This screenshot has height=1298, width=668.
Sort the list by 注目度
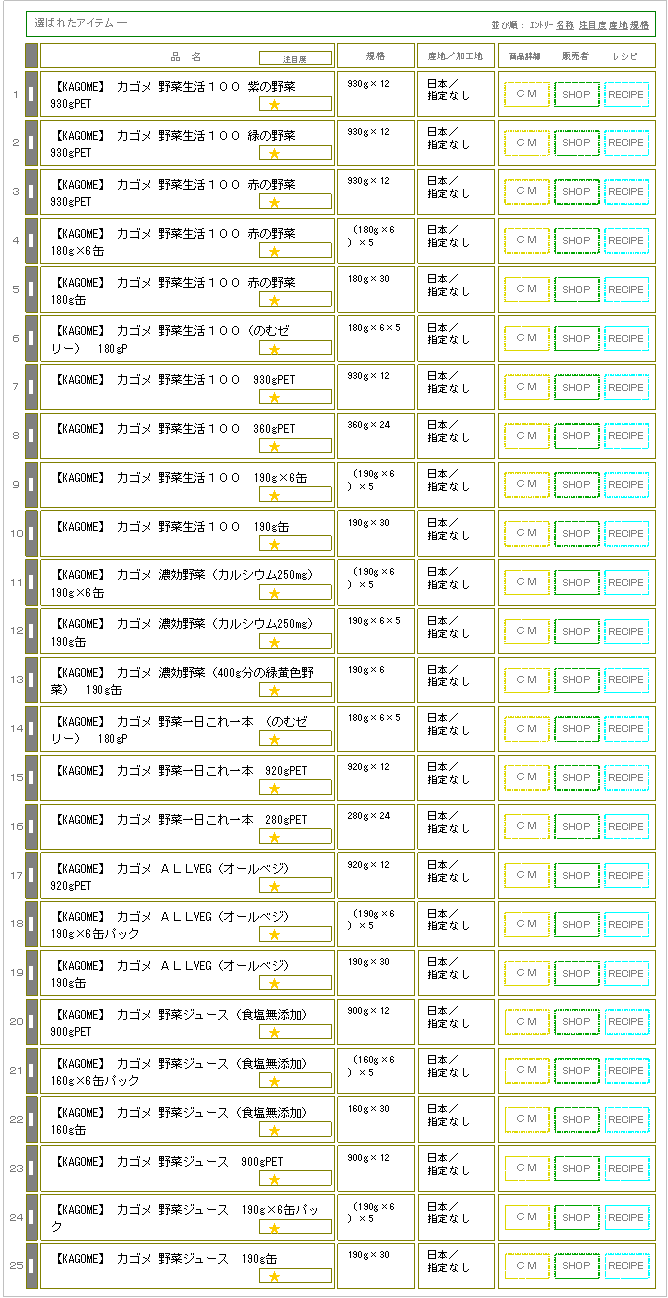(591, 24)
